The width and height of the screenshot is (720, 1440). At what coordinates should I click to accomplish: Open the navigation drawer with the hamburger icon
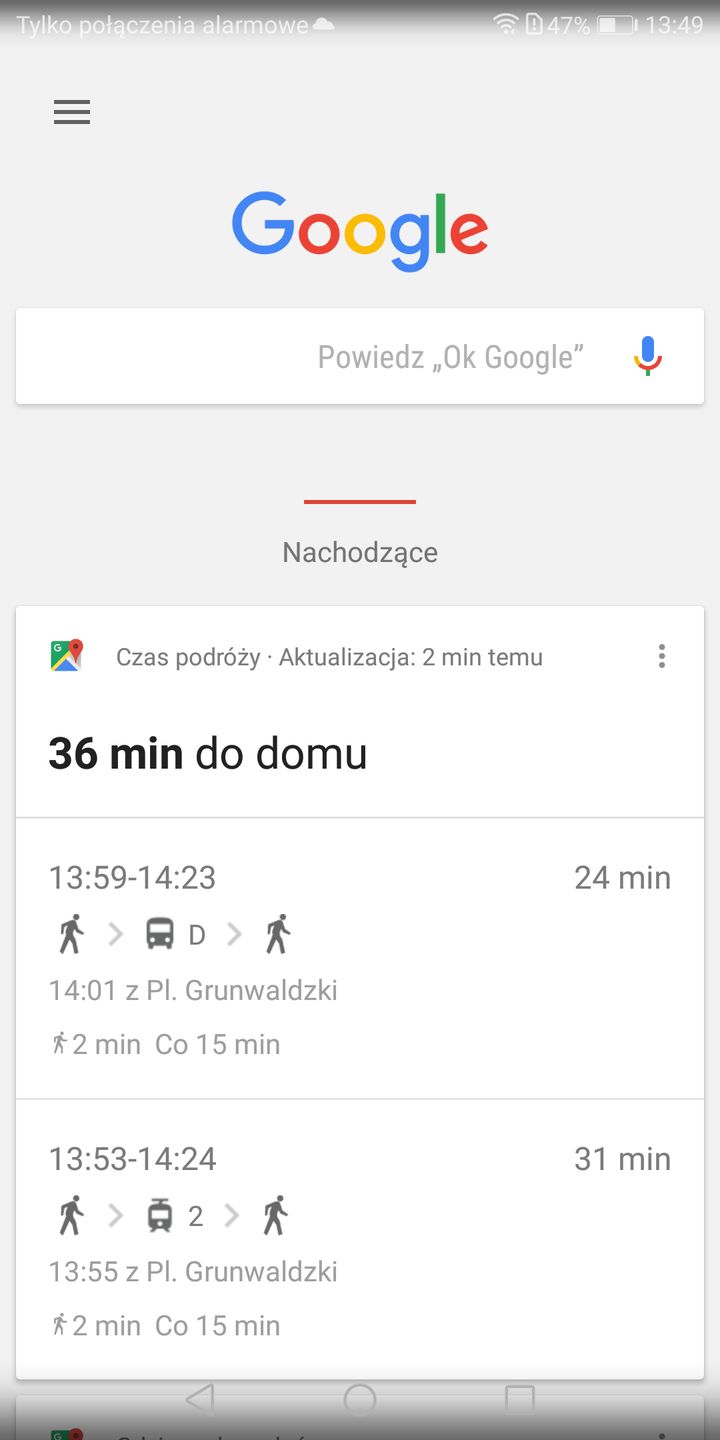pyautogui.click(x=71, y=112)
